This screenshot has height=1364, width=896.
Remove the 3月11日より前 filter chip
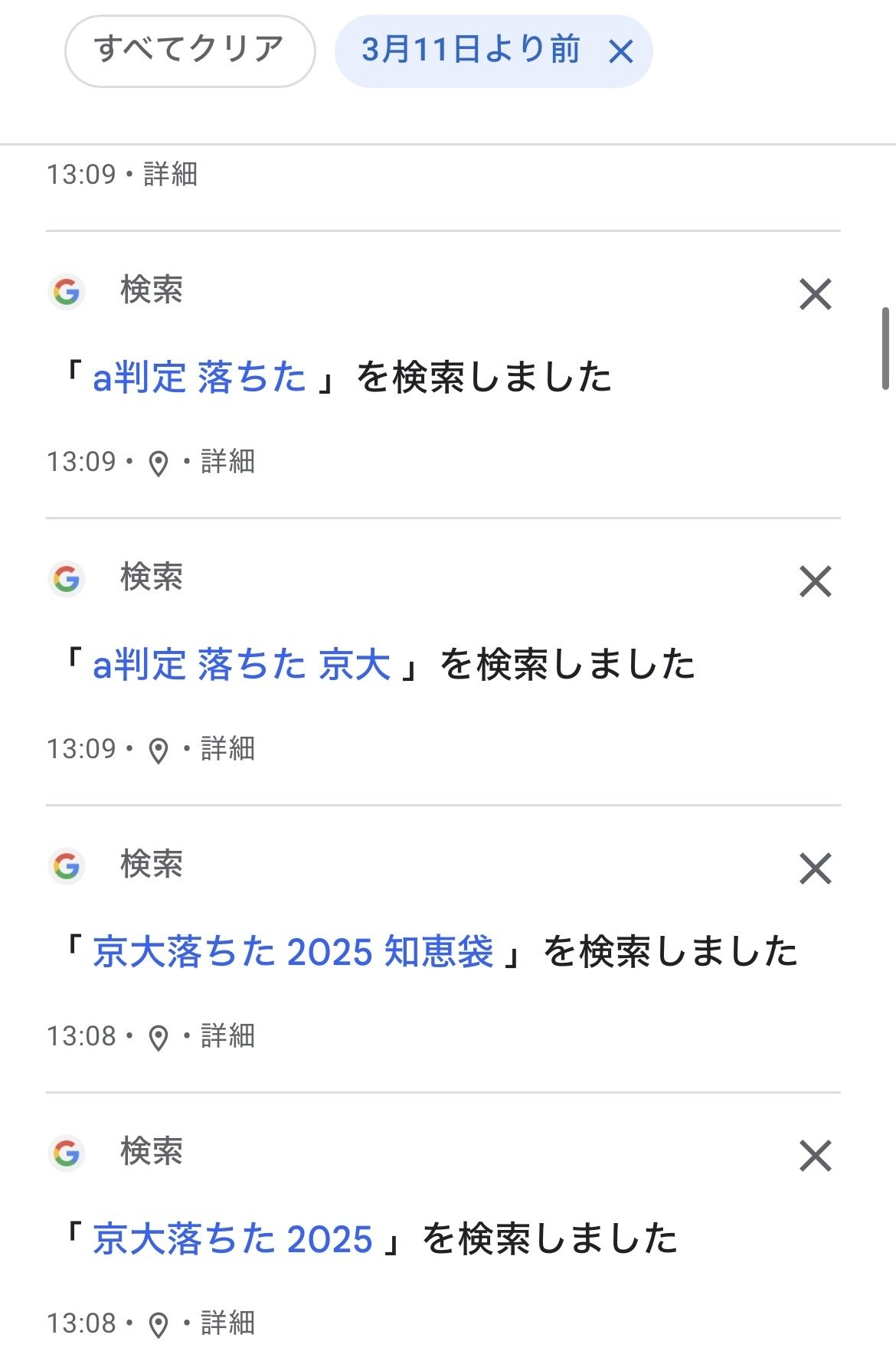click(620, 52)
